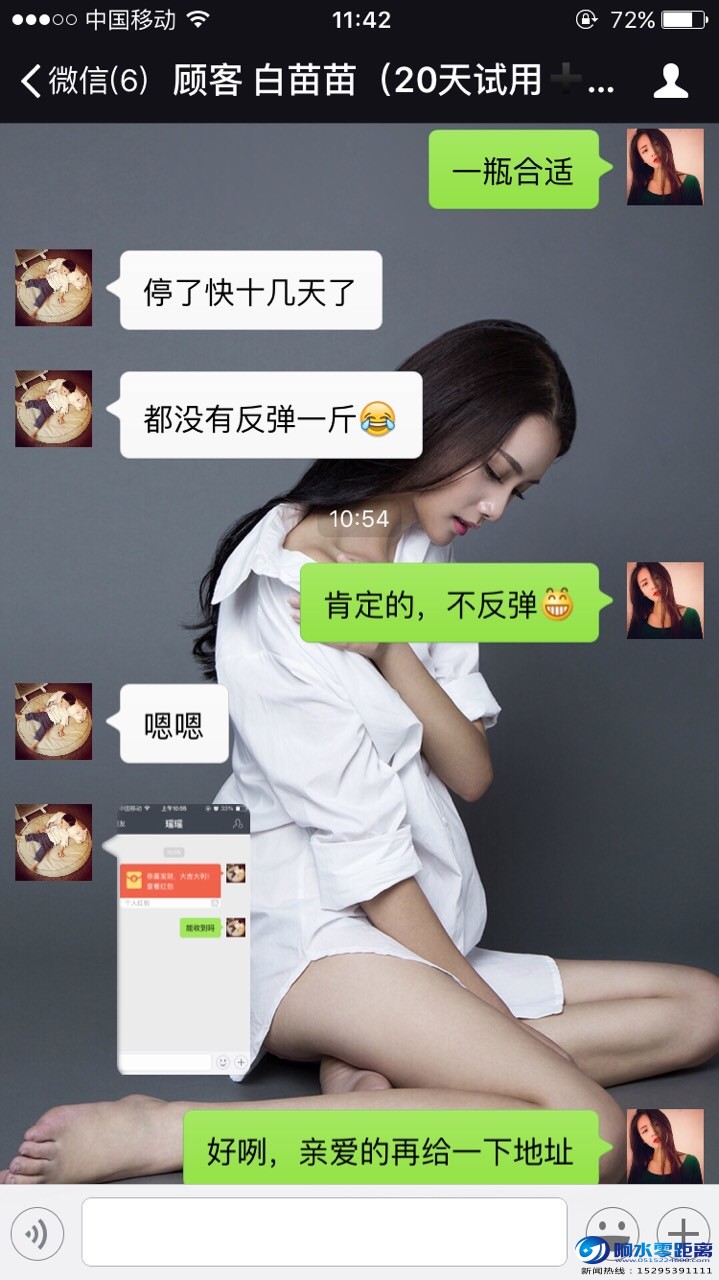Screen dimensions: 719x1280
Task: Tap own avatar beside 肯定的，不反弹 message
Action: 665,600
